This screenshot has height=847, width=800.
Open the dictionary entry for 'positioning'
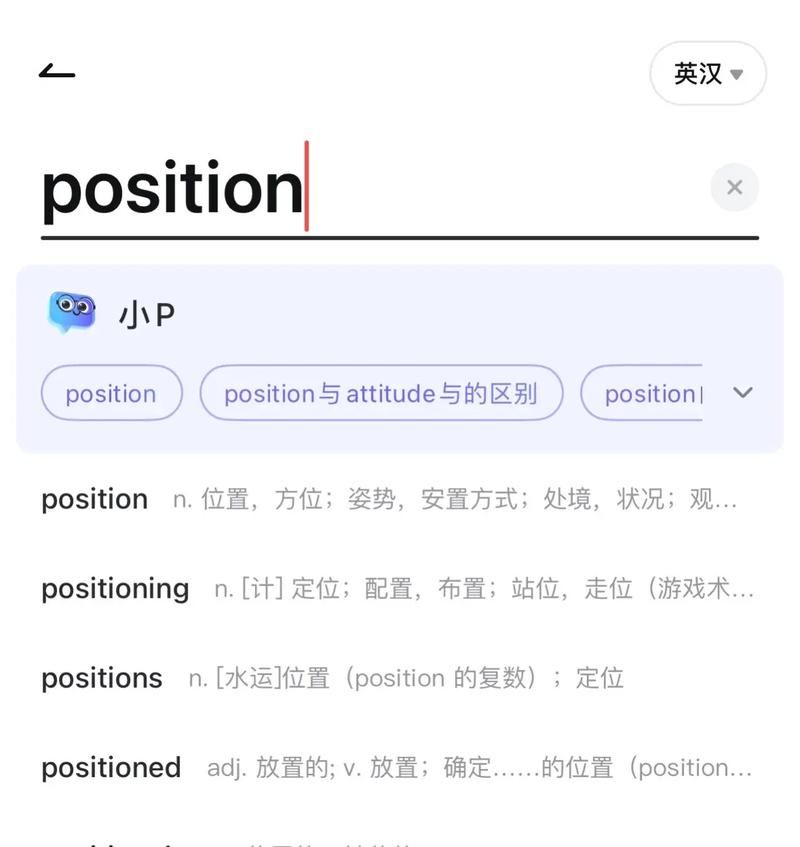(x=115, y=588)
